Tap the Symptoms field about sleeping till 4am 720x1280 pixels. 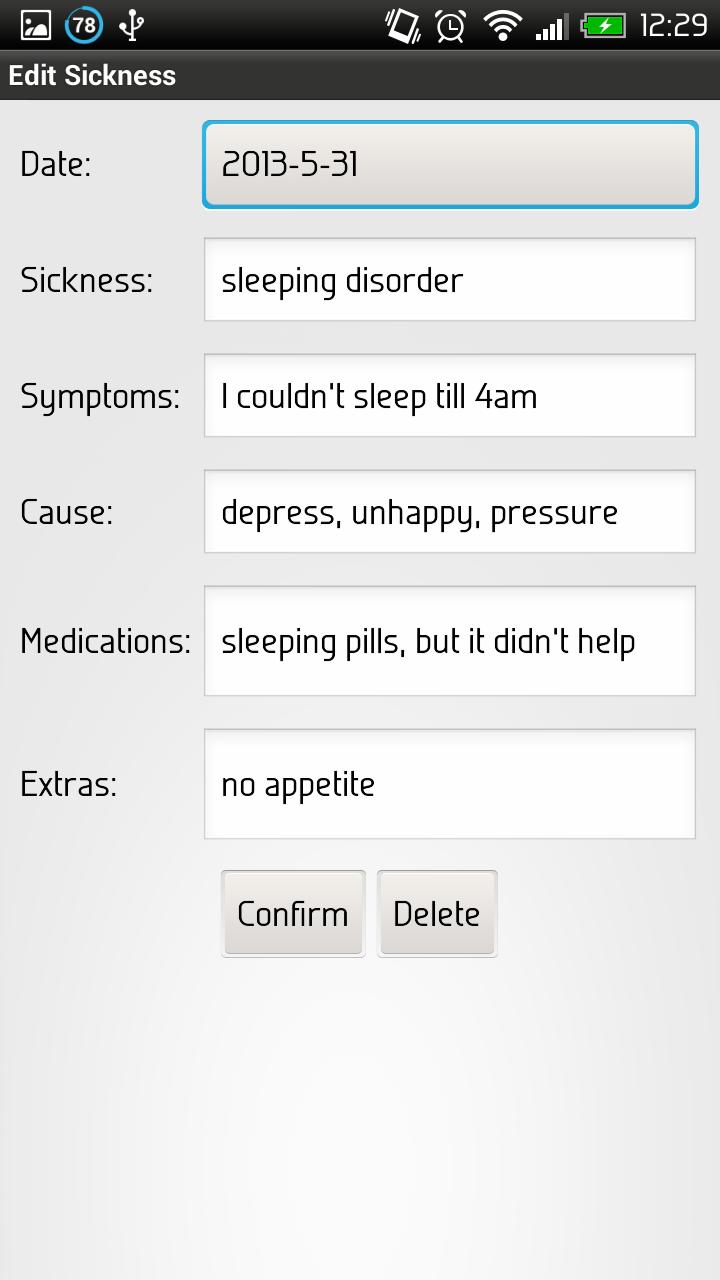(449, 395)
